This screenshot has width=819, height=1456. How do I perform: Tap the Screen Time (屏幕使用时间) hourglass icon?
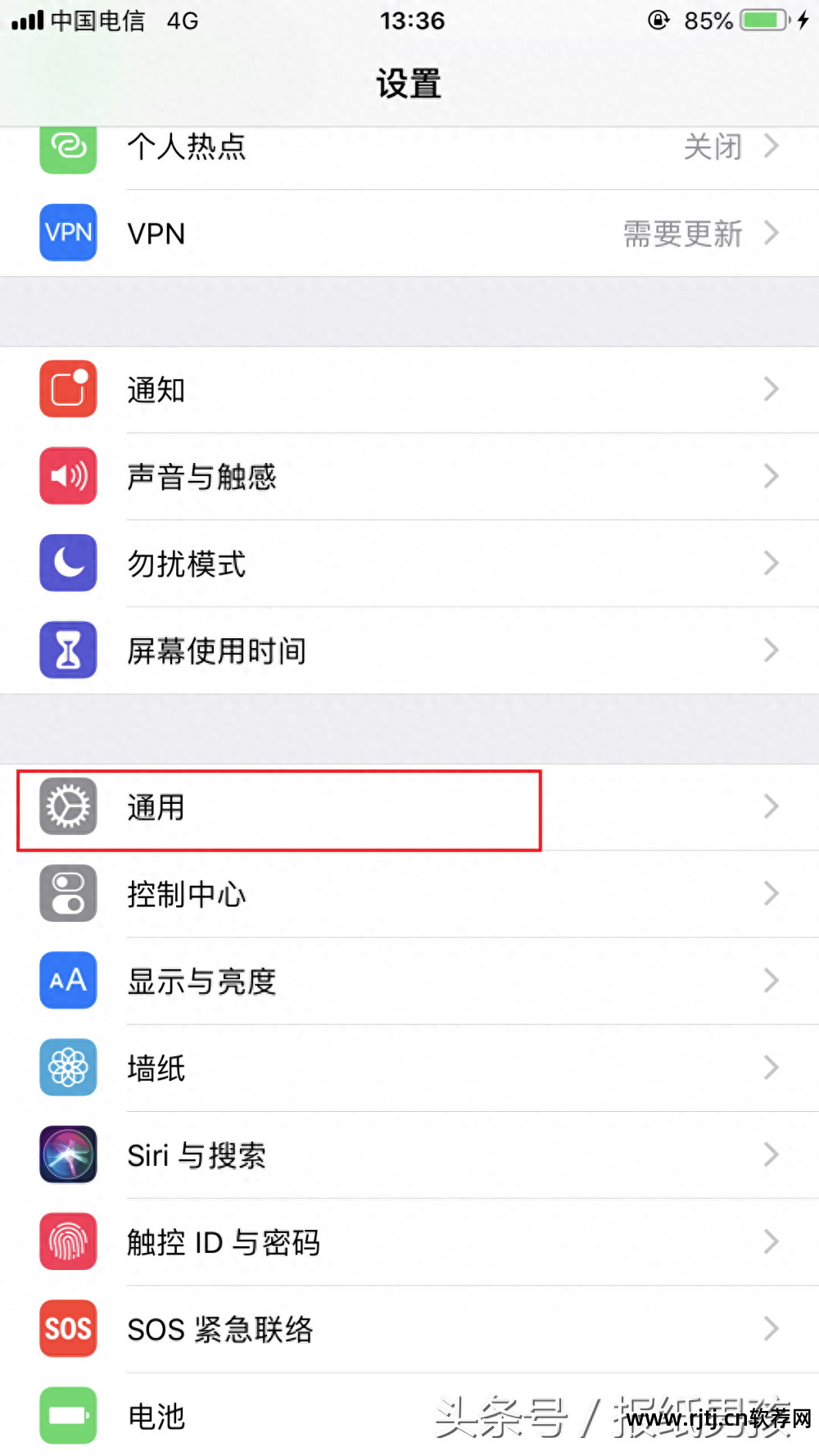(x=68, y=650)
